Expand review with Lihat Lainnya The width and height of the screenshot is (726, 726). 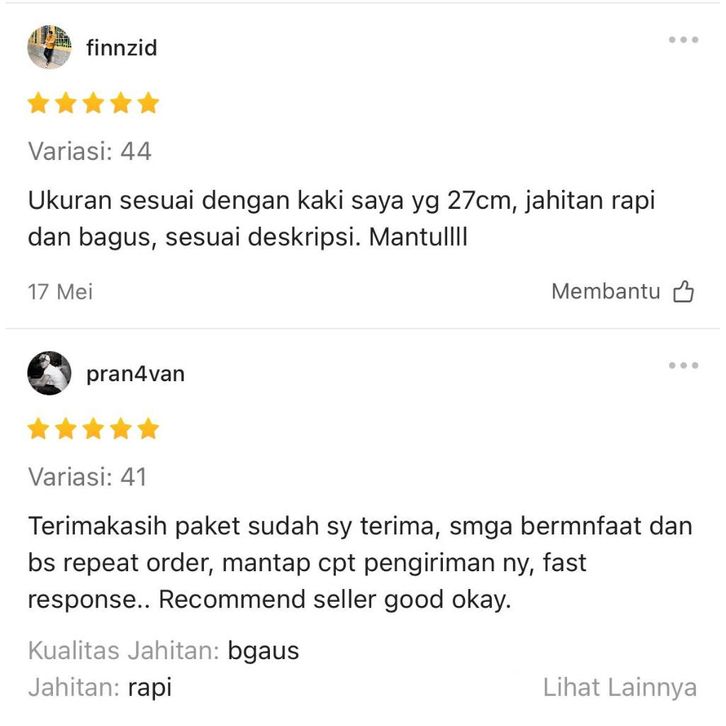pos(619,688)
